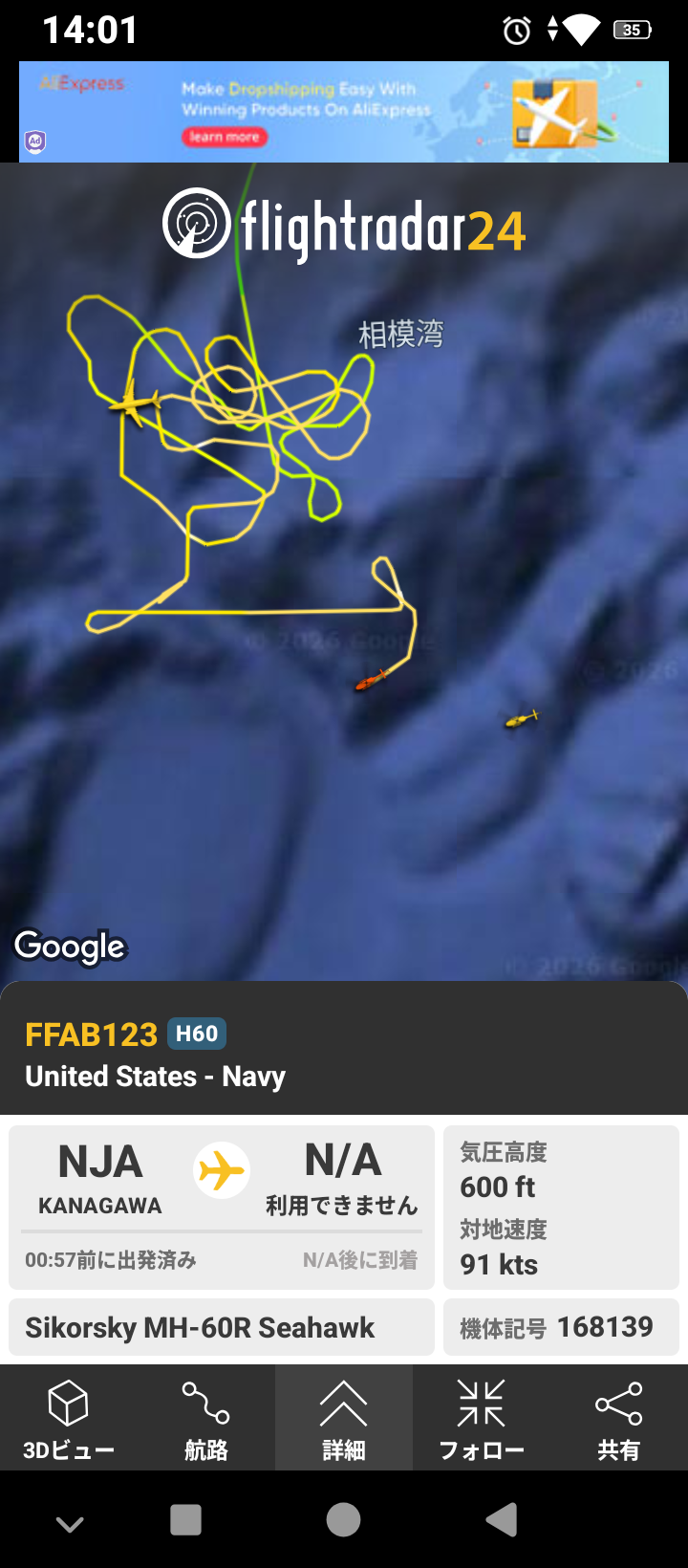Show the 航路 route

206,1419
